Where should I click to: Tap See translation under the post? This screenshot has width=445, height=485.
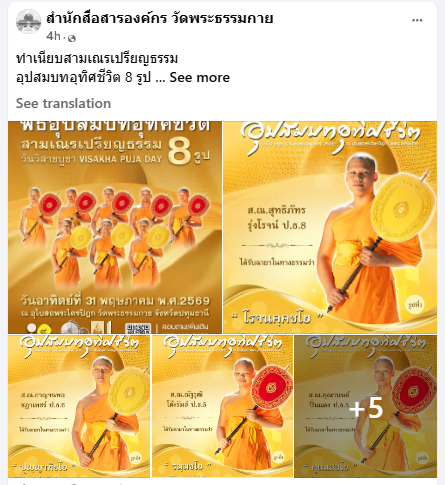pyautogui.click(x=63, y=103)
